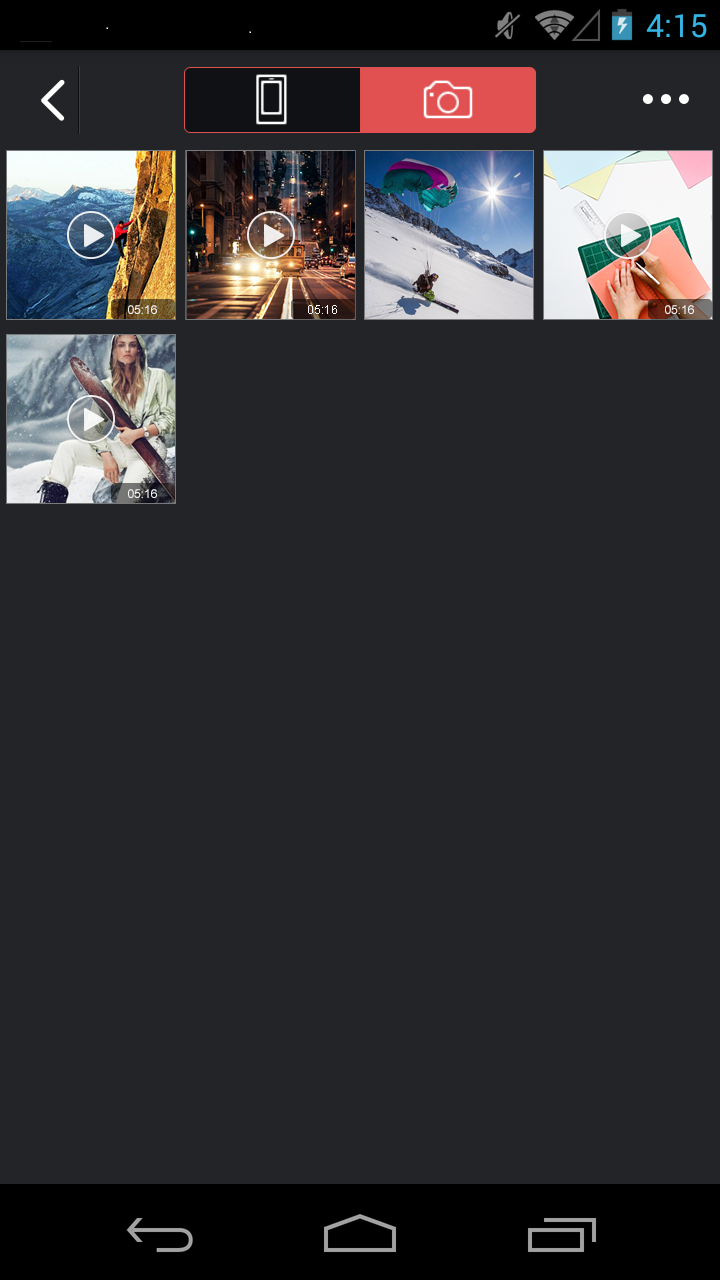Play the night city street video
Screen dimensions: 720x1280
[271, 235]
